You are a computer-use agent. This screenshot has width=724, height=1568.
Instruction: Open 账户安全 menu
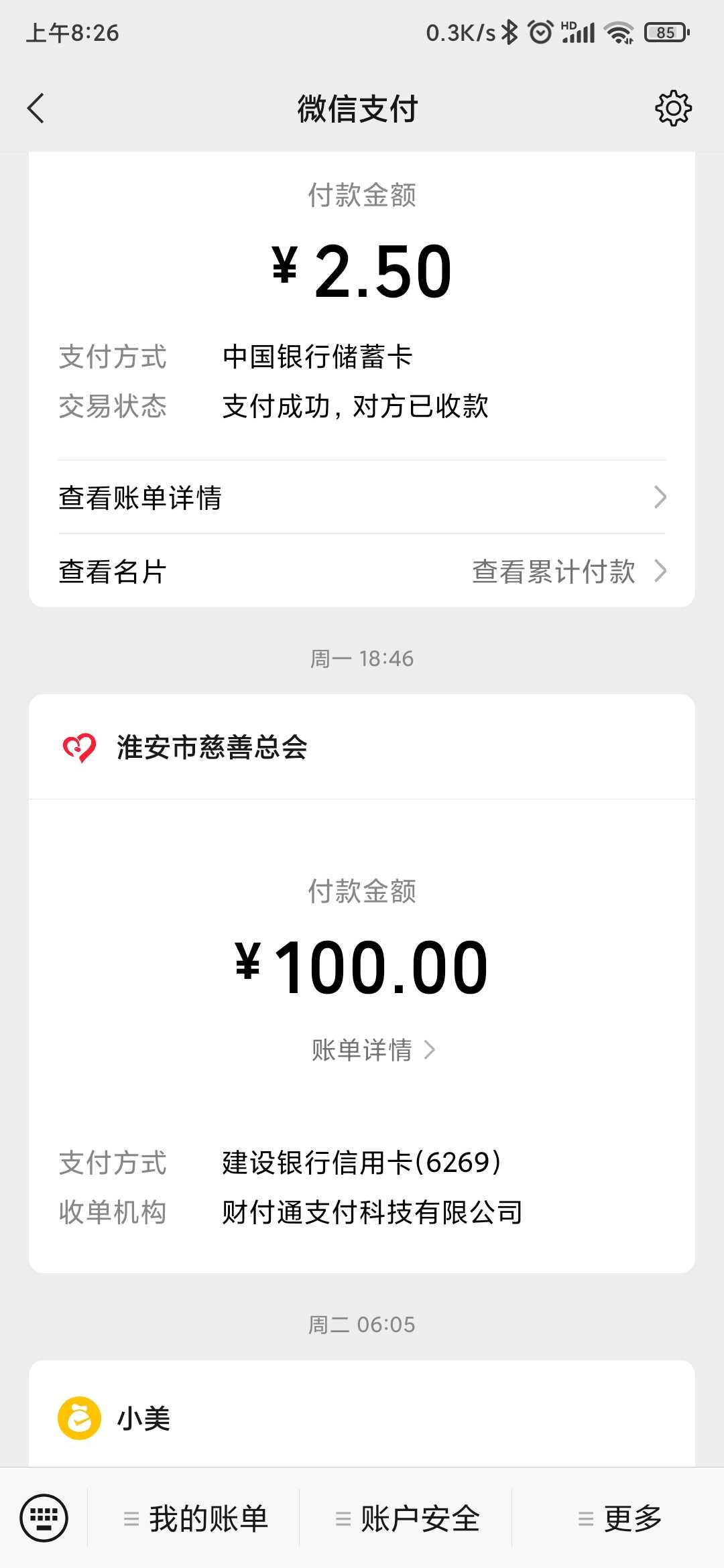[406, 1518]
